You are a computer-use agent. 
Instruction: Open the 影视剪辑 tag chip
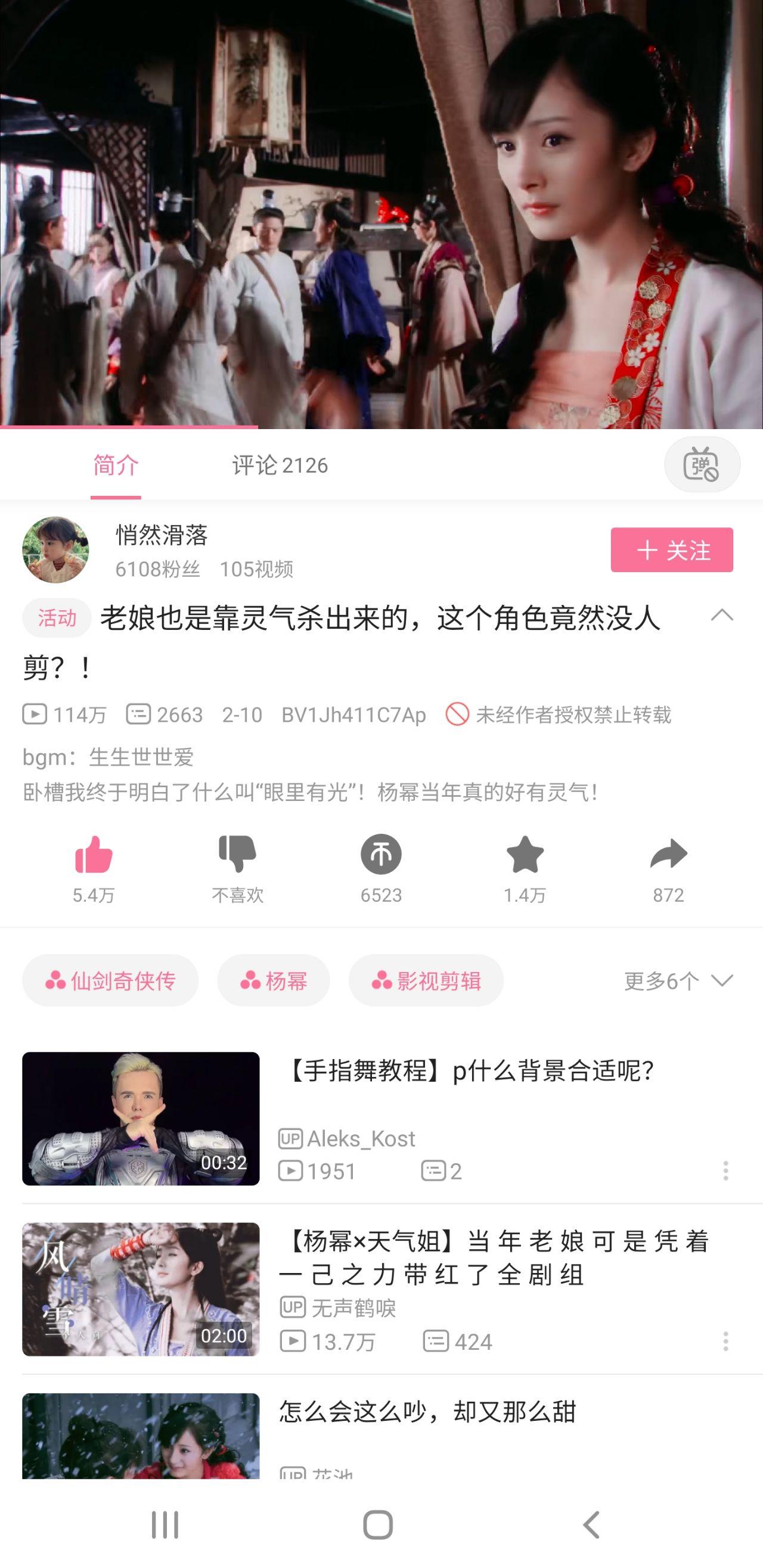(x=426, y=980)
